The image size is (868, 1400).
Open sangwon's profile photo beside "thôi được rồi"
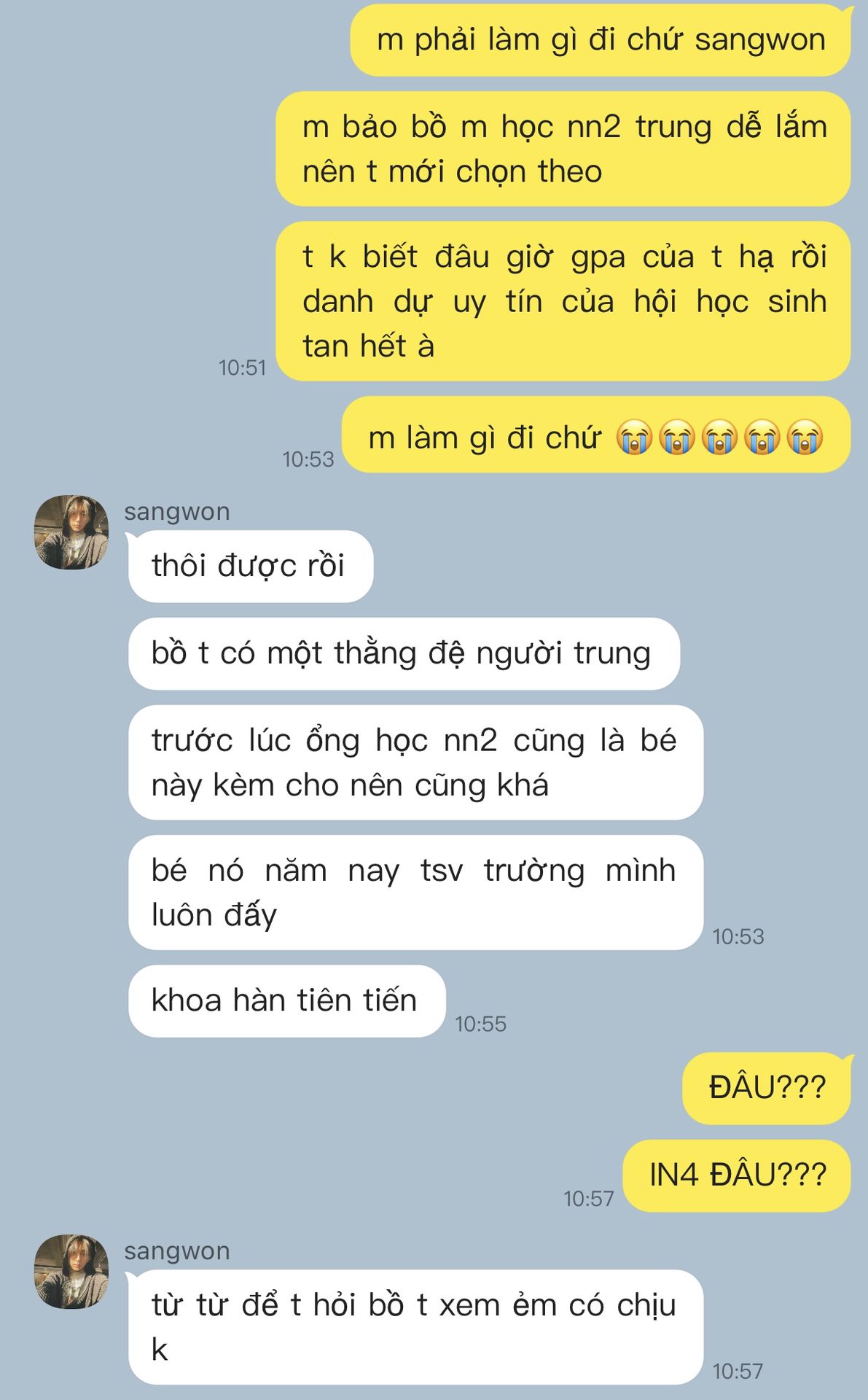pos(71,532)
